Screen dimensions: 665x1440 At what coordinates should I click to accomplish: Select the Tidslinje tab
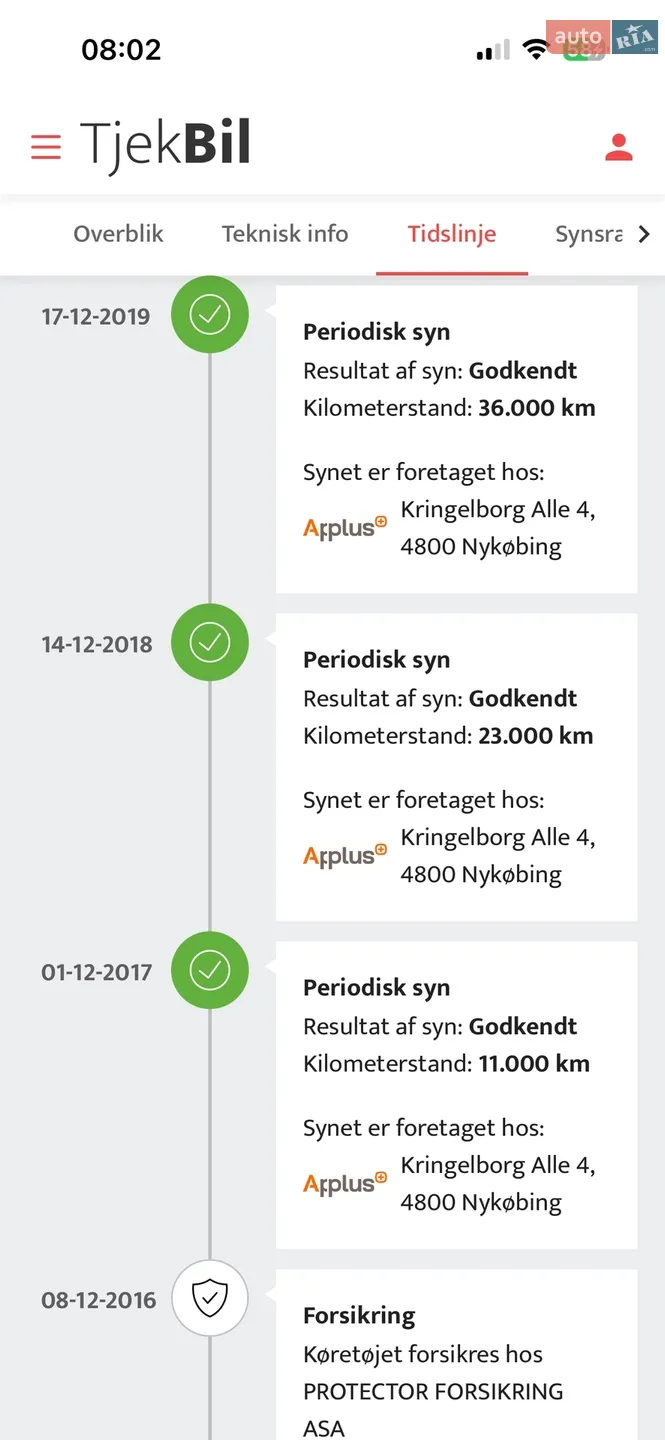452,234
